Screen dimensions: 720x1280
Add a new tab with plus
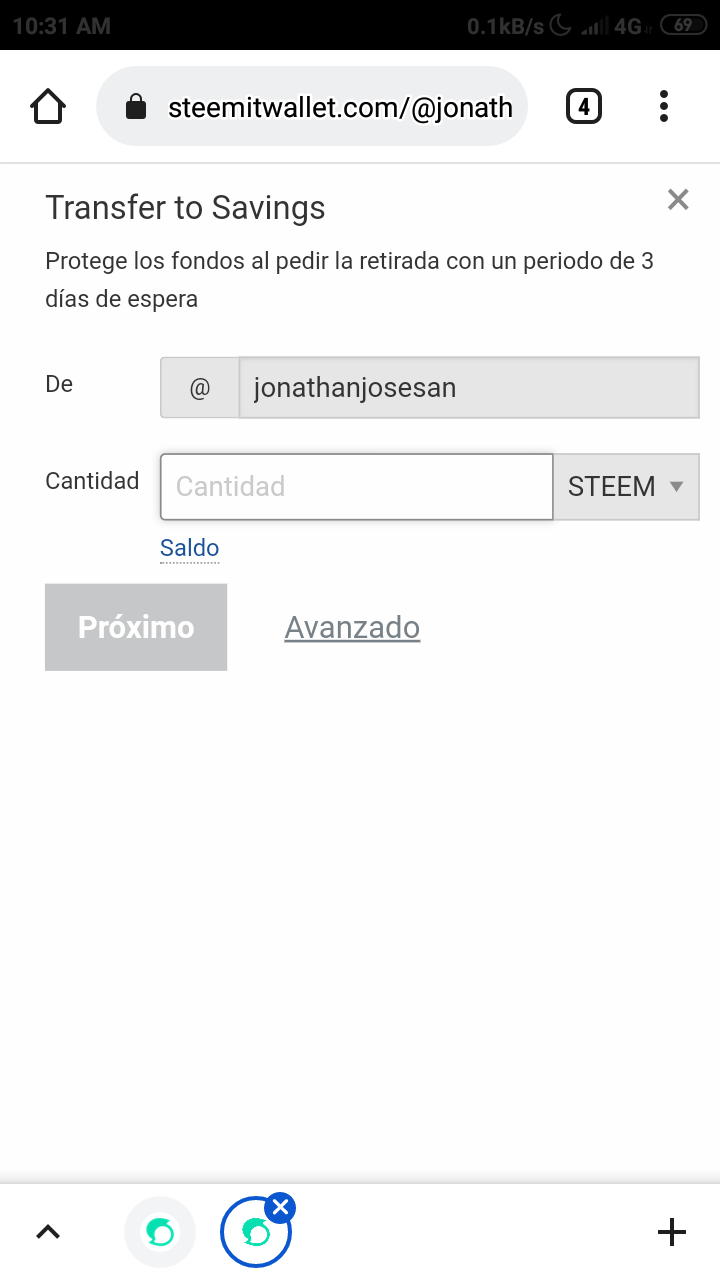(x=672, y=1232)
